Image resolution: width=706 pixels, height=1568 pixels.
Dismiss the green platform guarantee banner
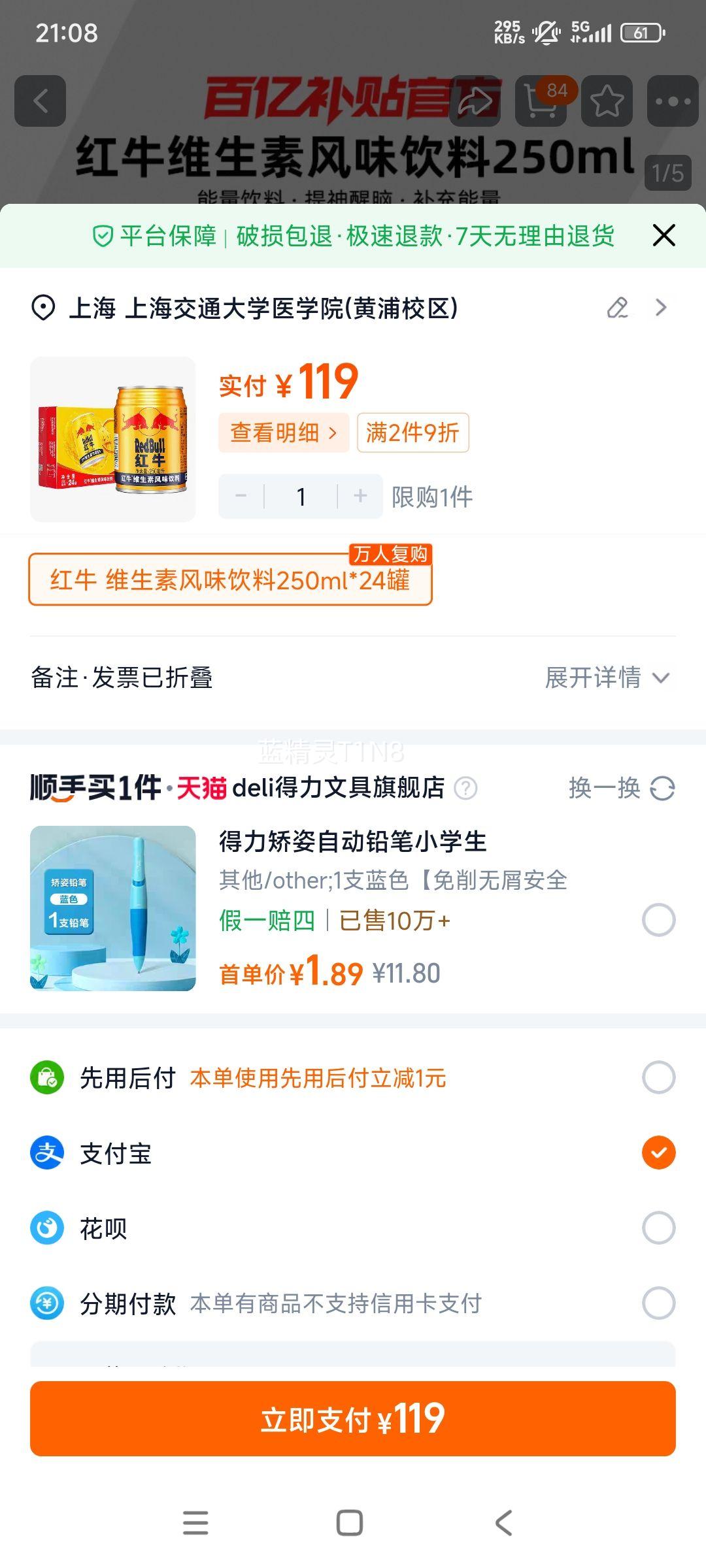664,236
